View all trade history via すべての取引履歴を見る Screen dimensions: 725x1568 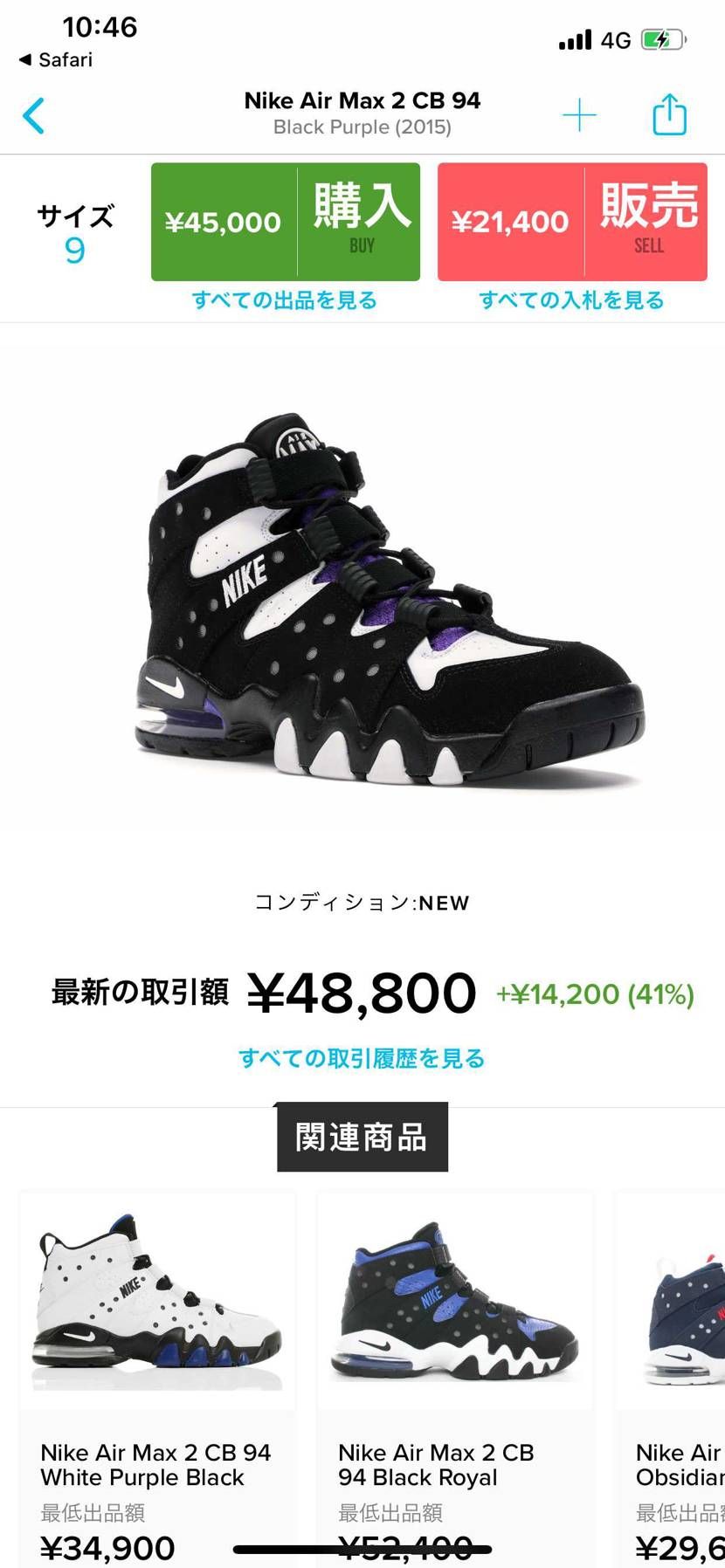(362, 1057)
